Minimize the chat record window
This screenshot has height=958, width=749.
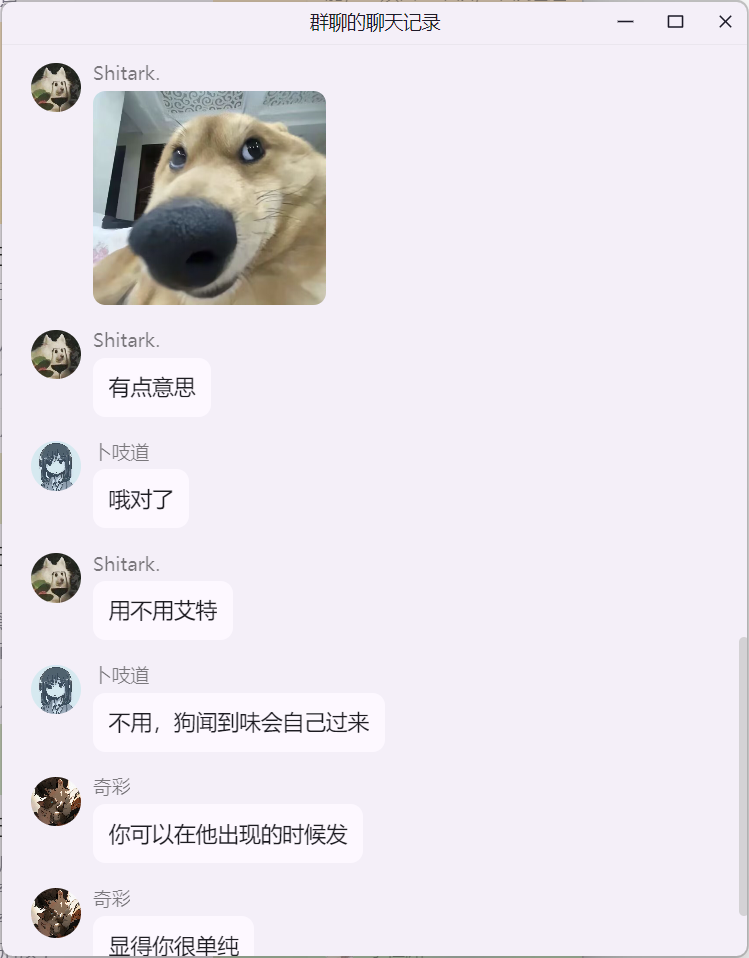pos(626,22)
